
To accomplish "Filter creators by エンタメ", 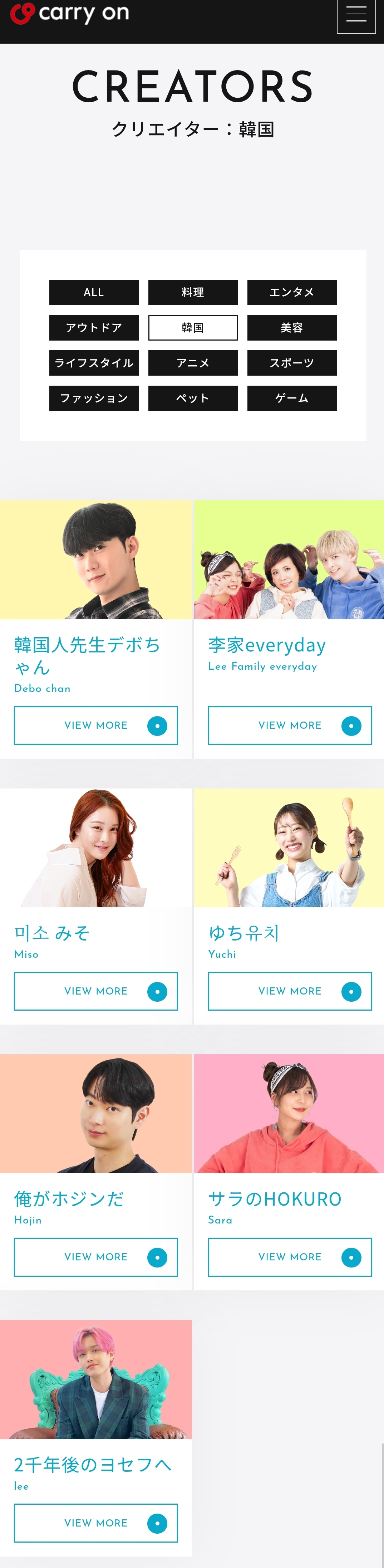I will pyautogui.click(x=291, y=292).
